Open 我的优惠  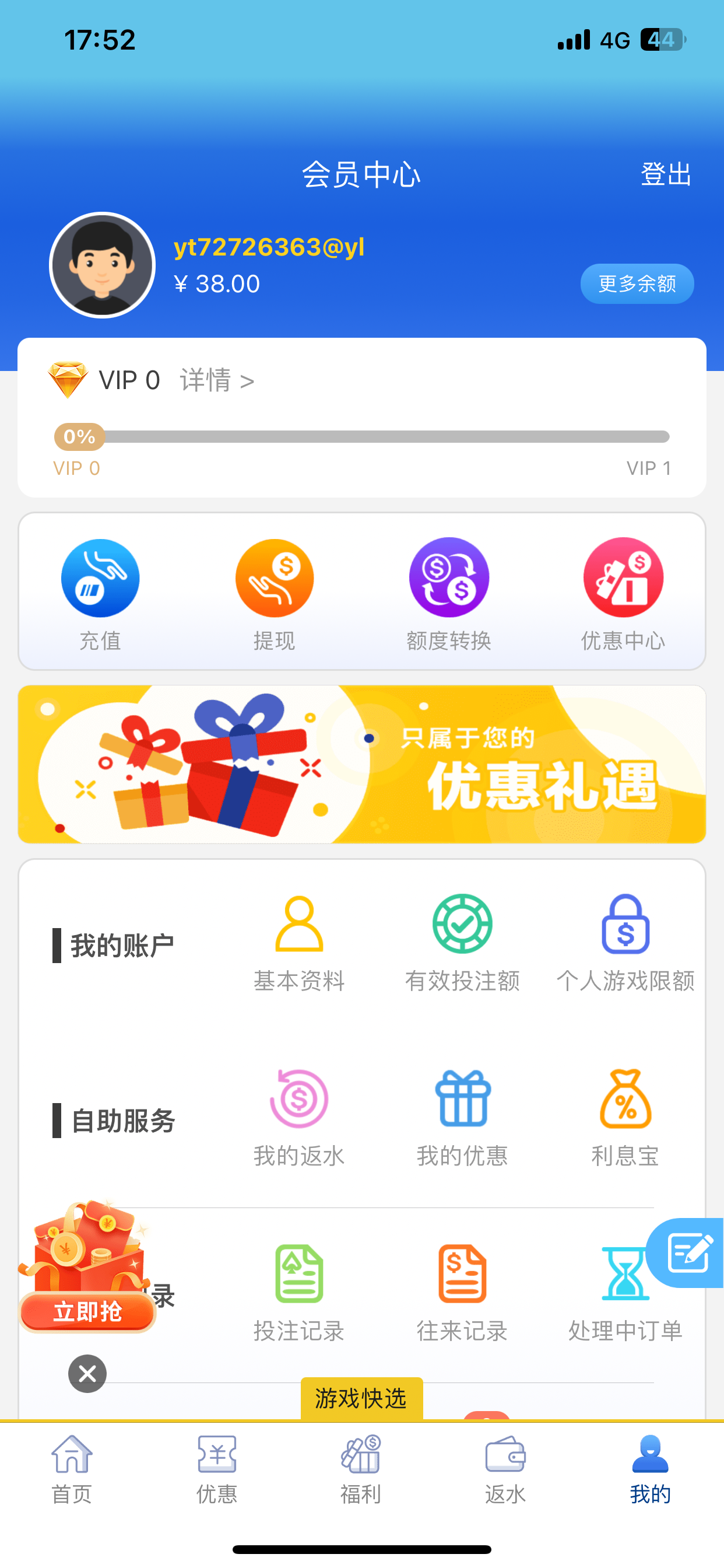pyautogui.click(x=462, y=1118)
